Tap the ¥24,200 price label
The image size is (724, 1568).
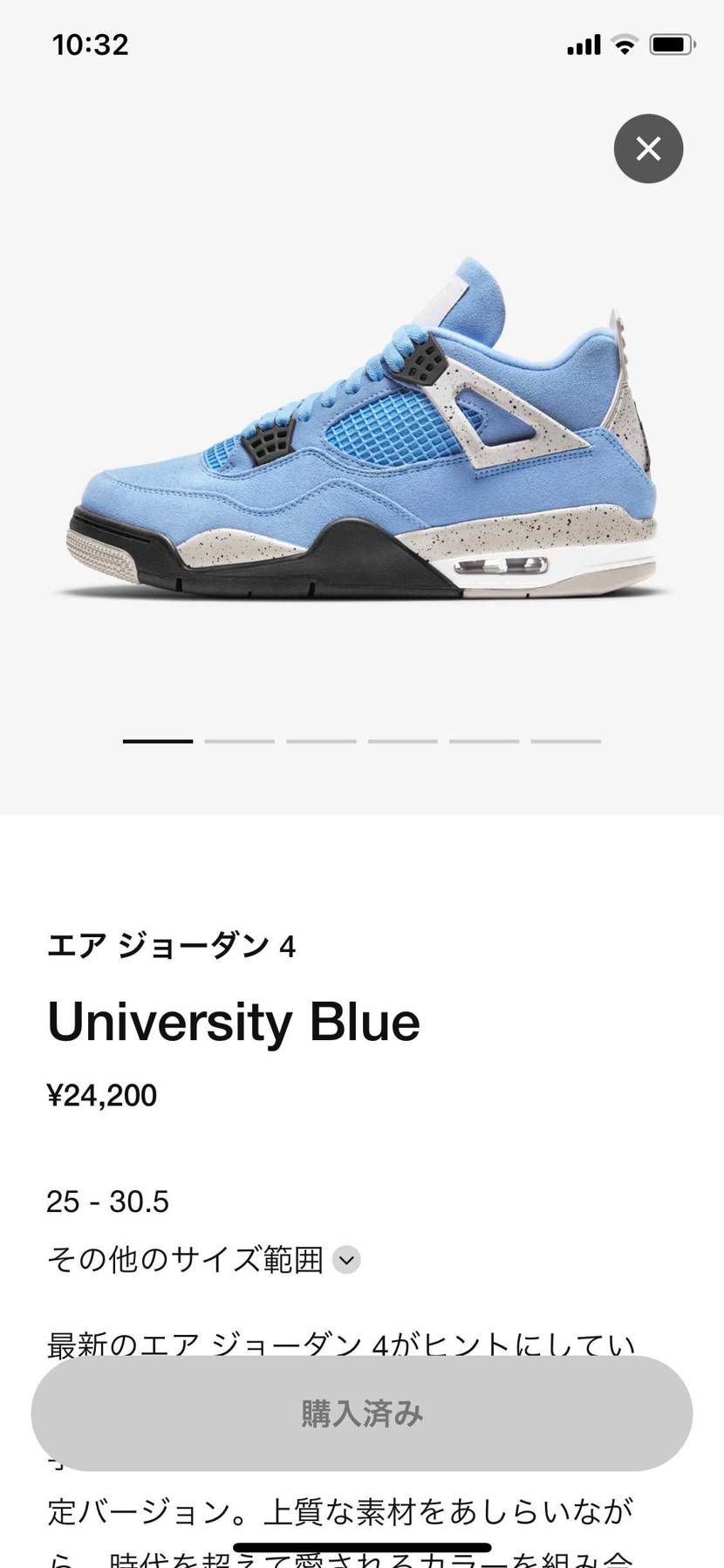(x=101, y=1094)
